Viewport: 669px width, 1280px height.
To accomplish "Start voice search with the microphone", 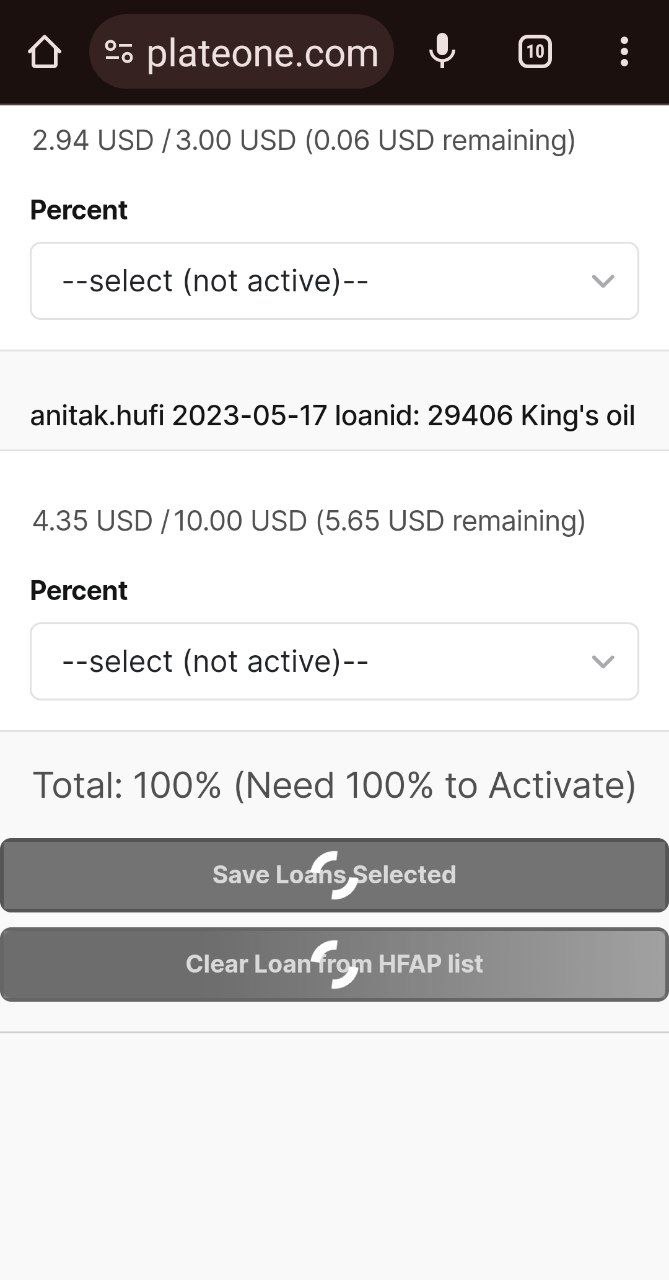I will (441, 51).
